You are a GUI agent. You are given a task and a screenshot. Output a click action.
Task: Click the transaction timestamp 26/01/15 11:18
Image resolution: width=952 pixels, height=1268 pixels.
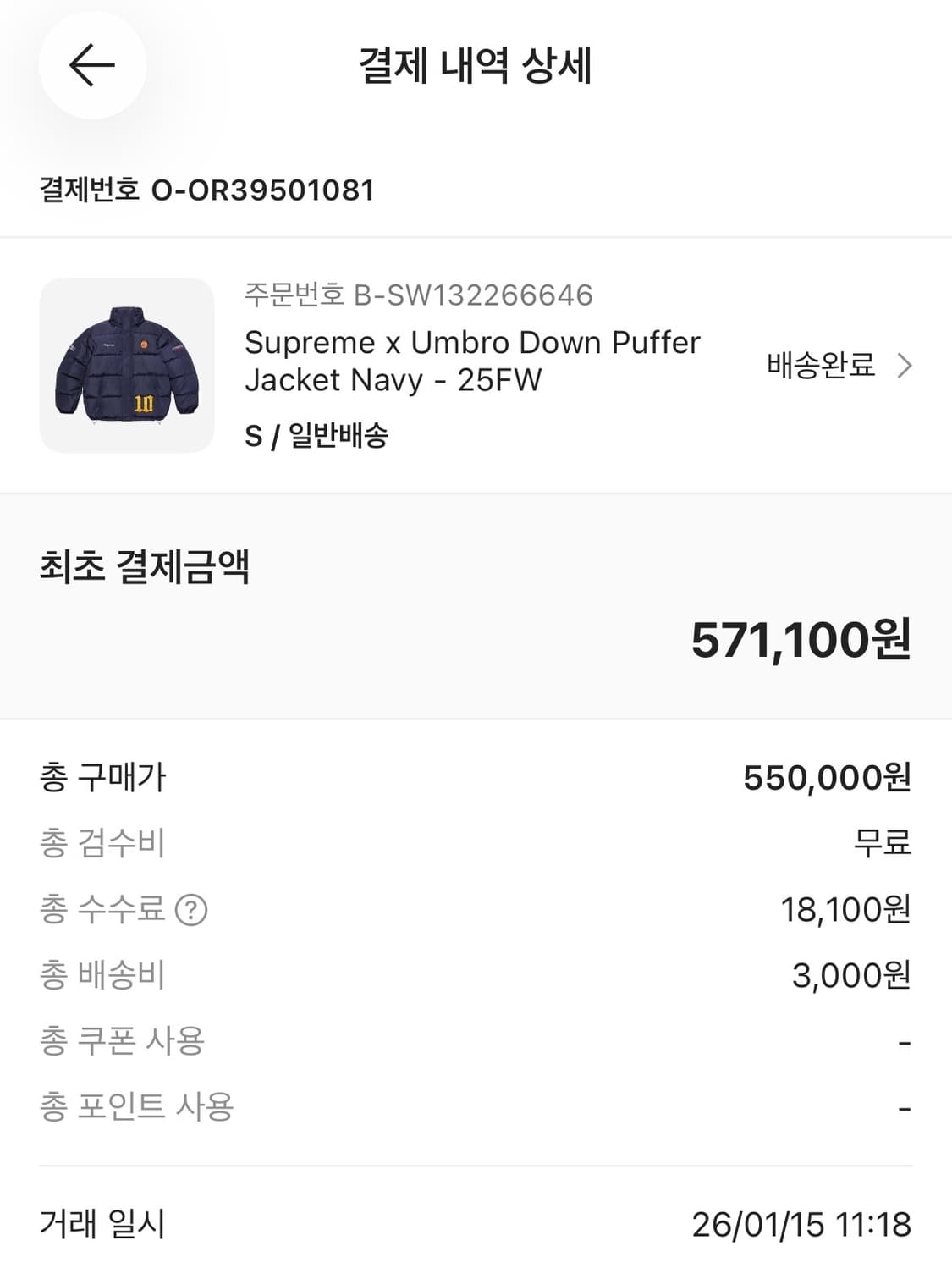coord(799,1221)
